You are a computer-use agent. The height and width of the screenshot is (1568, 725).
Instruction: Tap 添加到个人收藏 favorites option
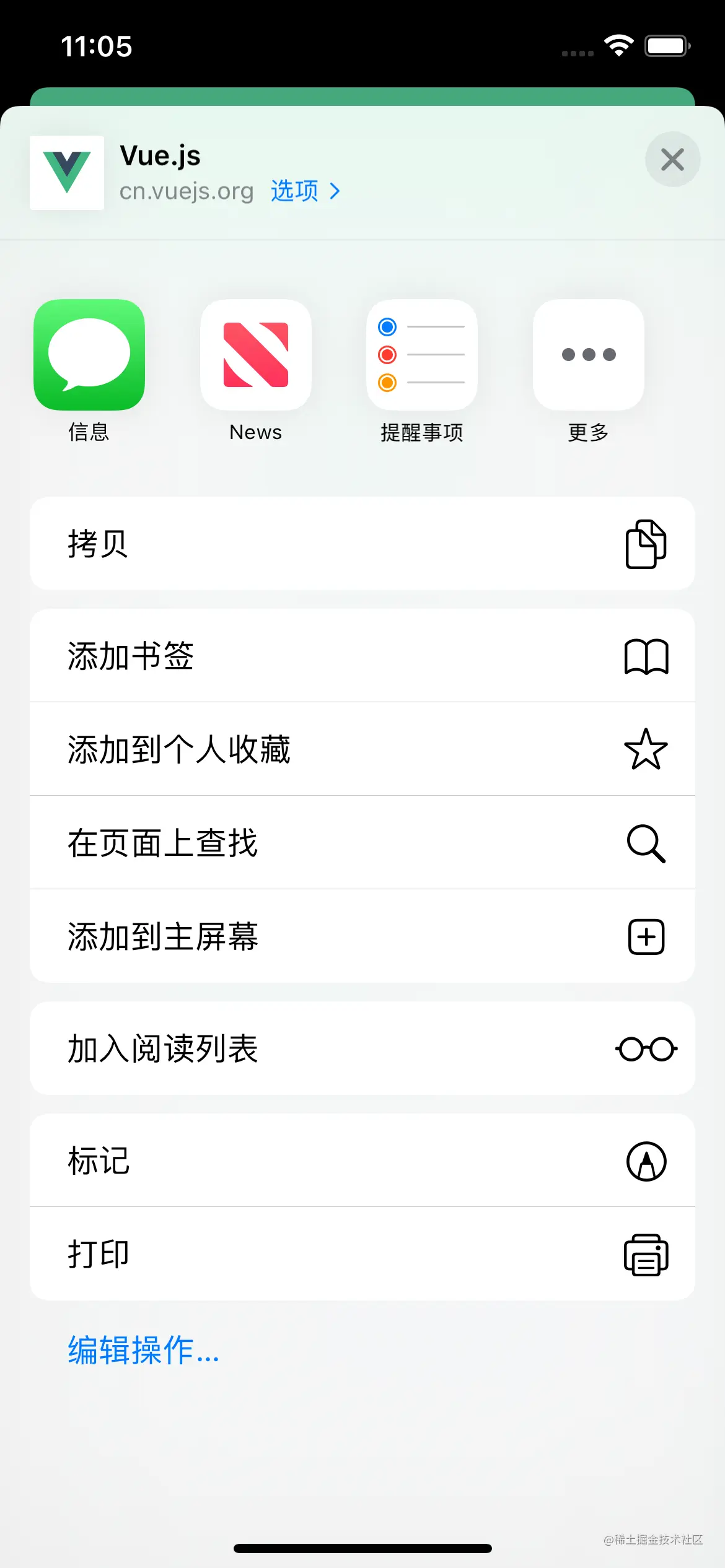click(x=362, y=749)
